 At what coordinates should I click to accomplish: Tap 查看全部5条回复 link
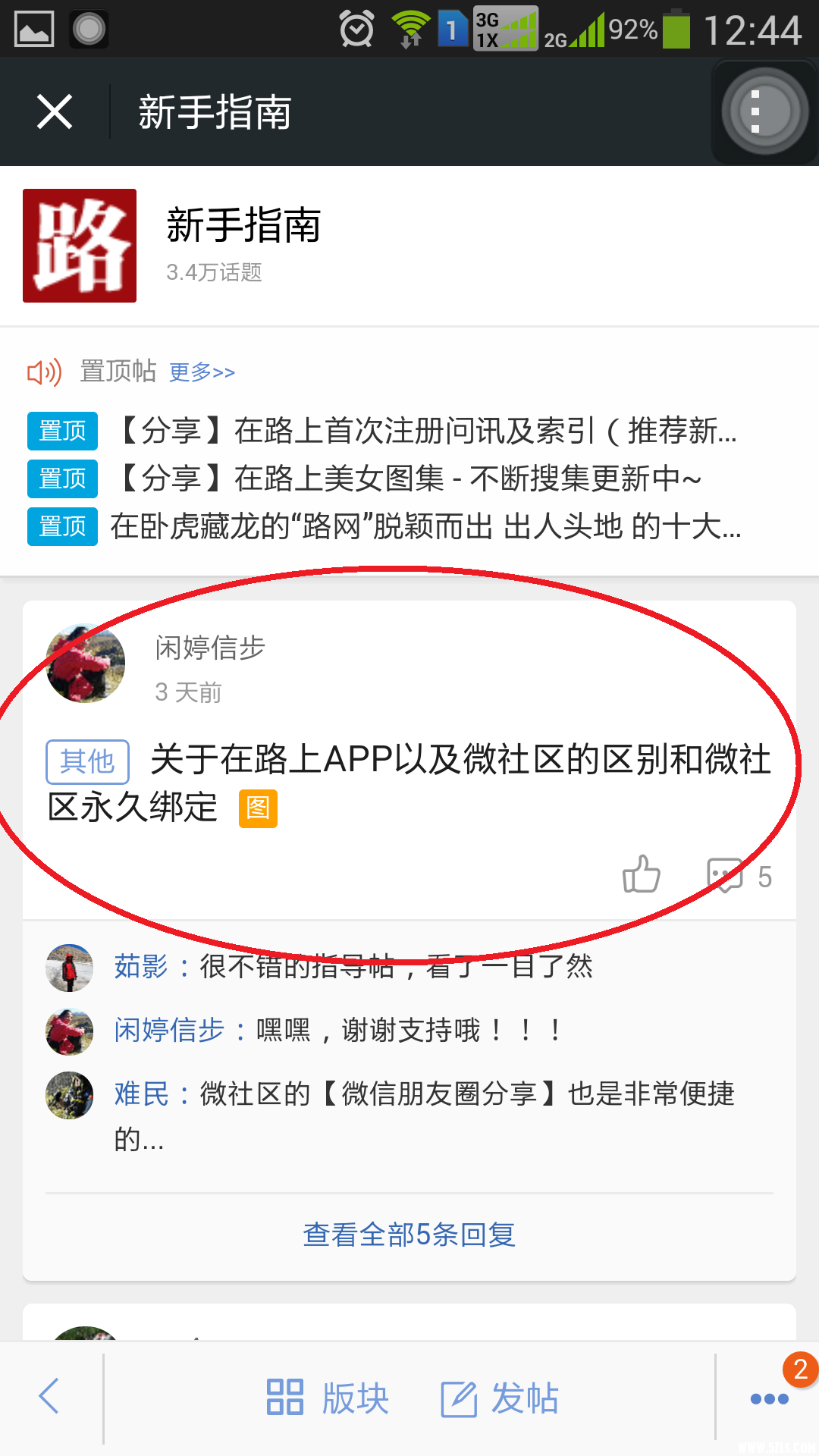coord(409,1235)
